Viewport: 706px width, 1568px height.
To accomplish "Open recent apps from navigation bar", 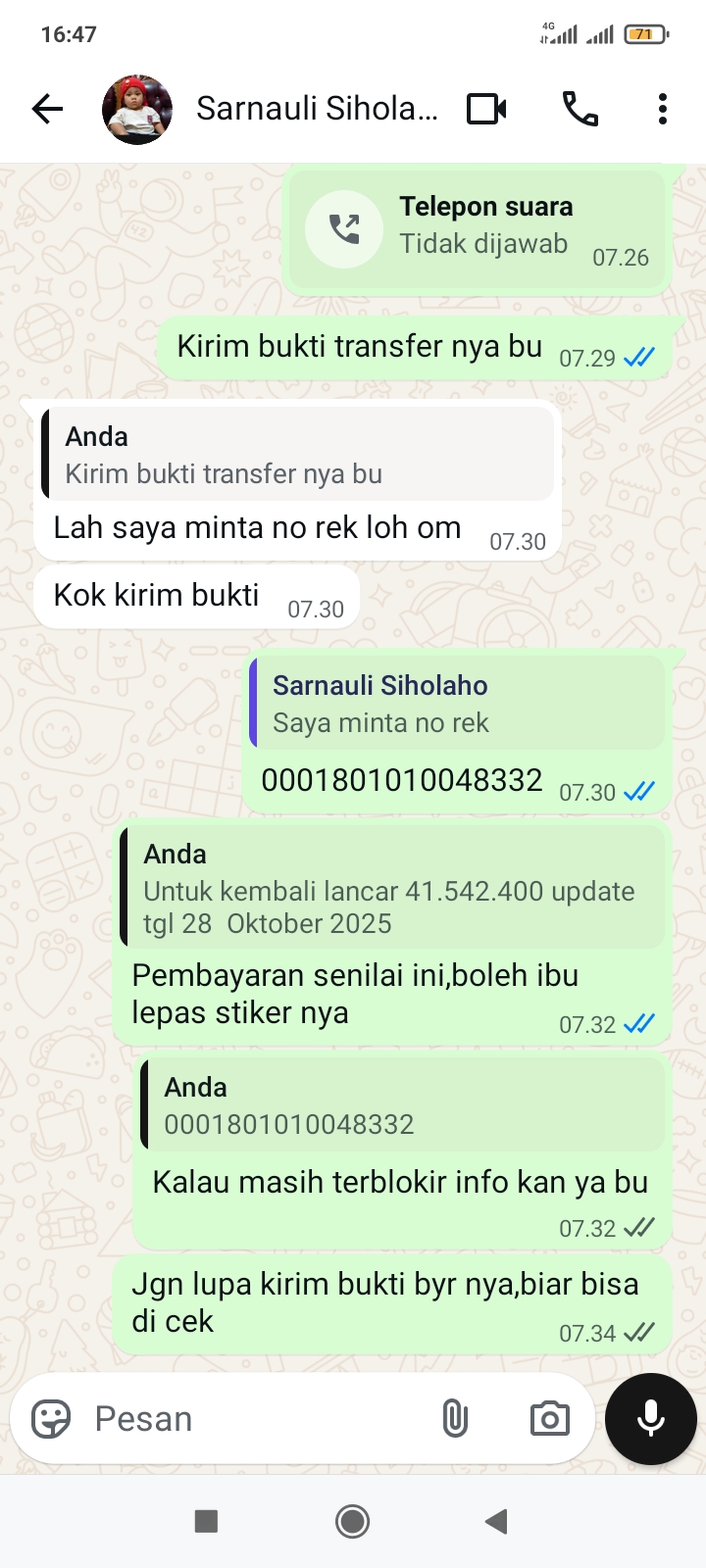I will pyautogui.click(x=206, y=1521).
